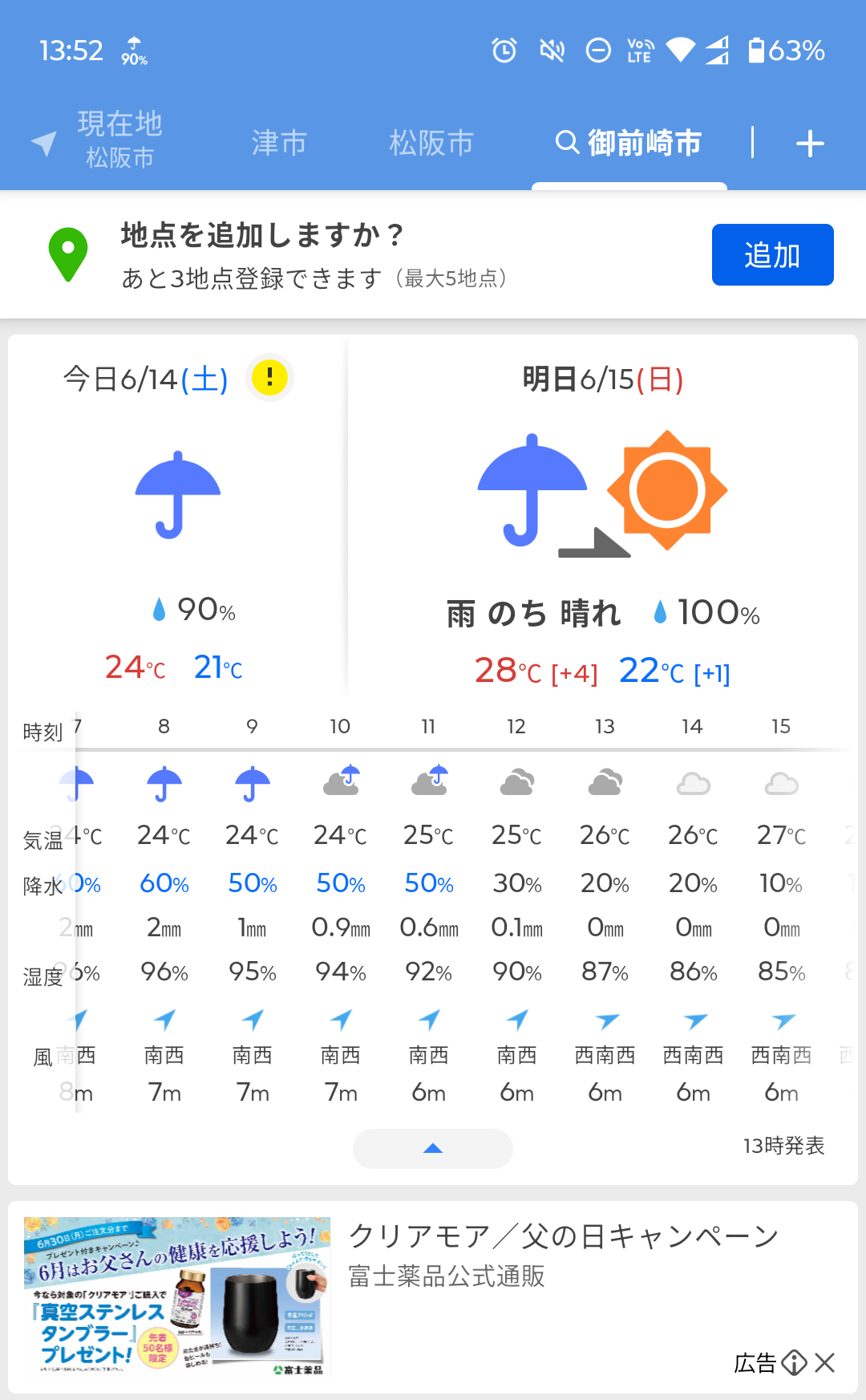Image resolution: width=866 pixels, height=1400 pixels.
Task: Close the 富士薬品 advertisement
Action: (x=825, y=1362)
